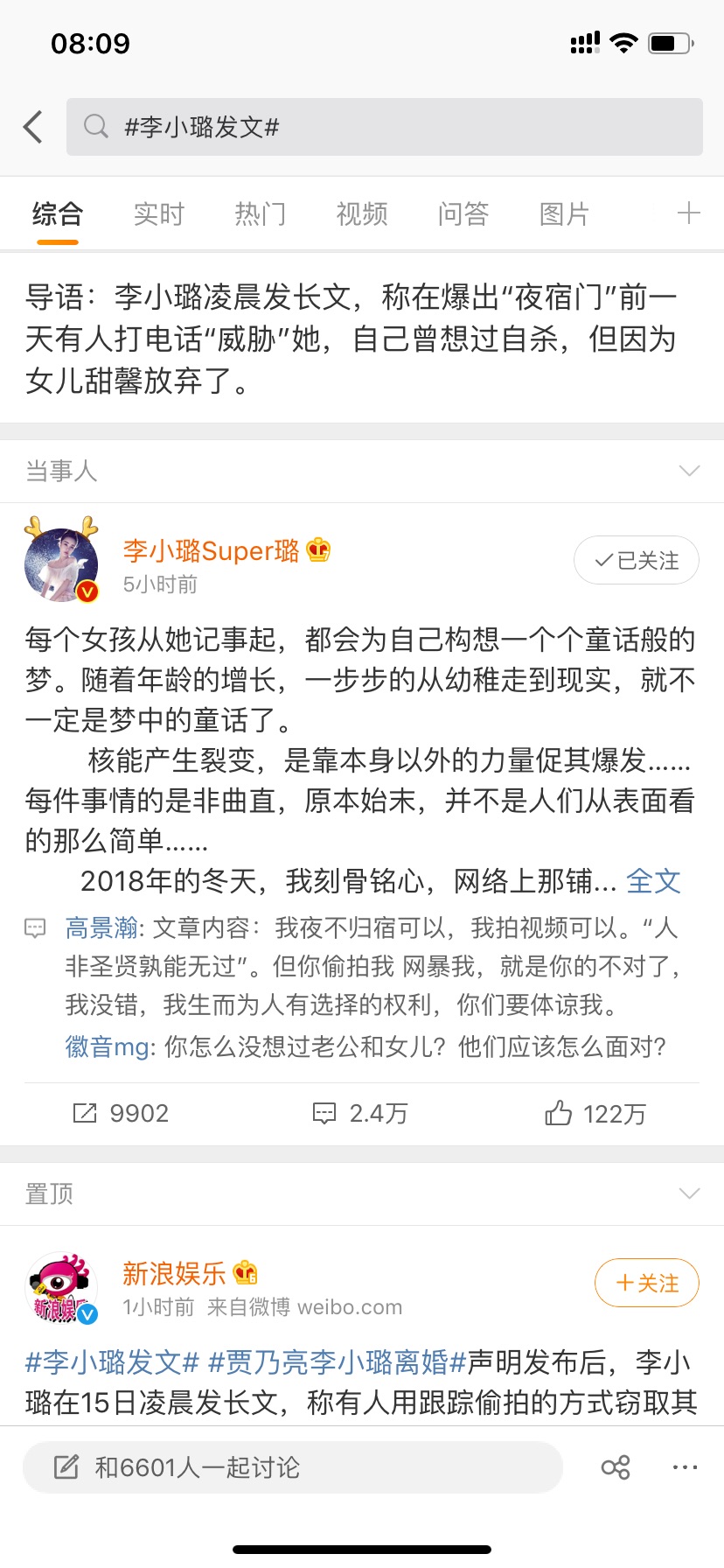724x1568 pixels.
Task: Join the discussion with 6601 people
Action: click(292, 1467)
